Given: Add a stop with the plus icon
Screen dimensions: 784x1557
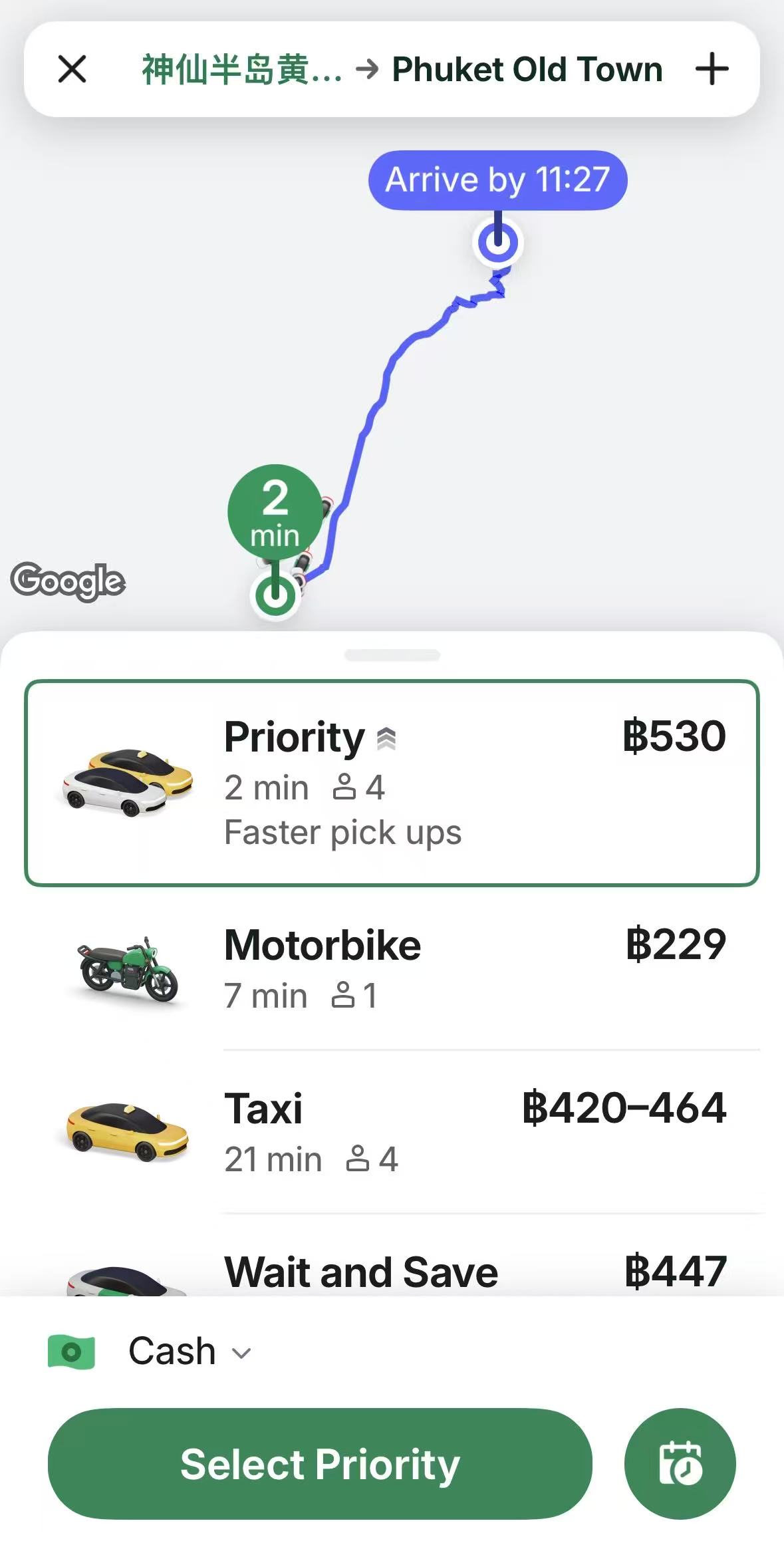Looking at the screenshot, I should pos(712,69).
